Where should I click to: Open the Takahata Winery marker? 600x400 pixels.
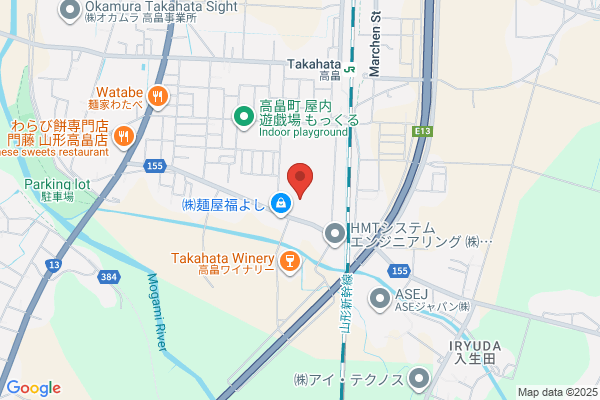pyautogui.click(x=290, y=262)
